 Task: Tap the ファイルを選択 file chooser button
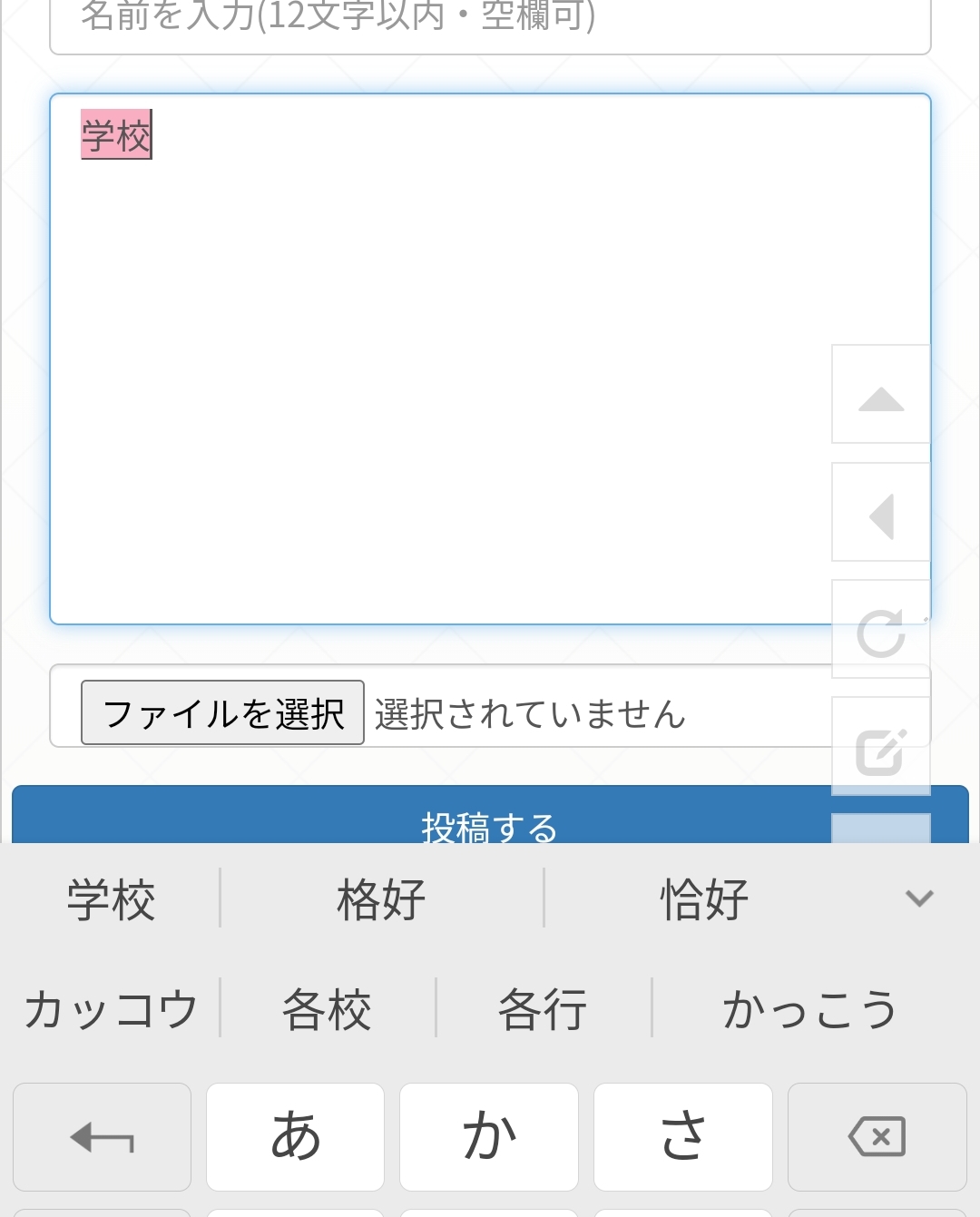222,712
